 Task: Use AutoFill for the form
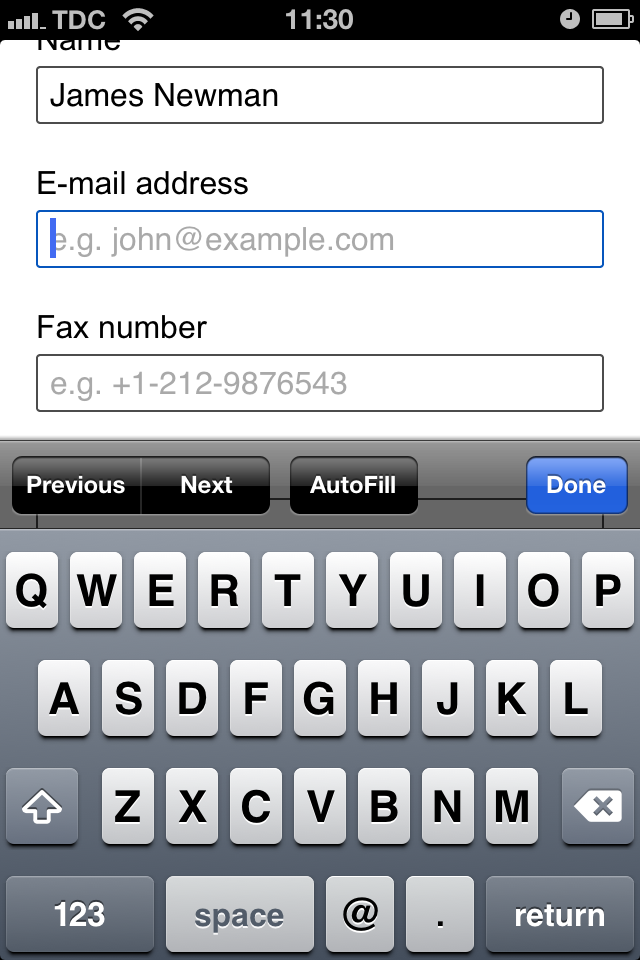click(353, 485)
